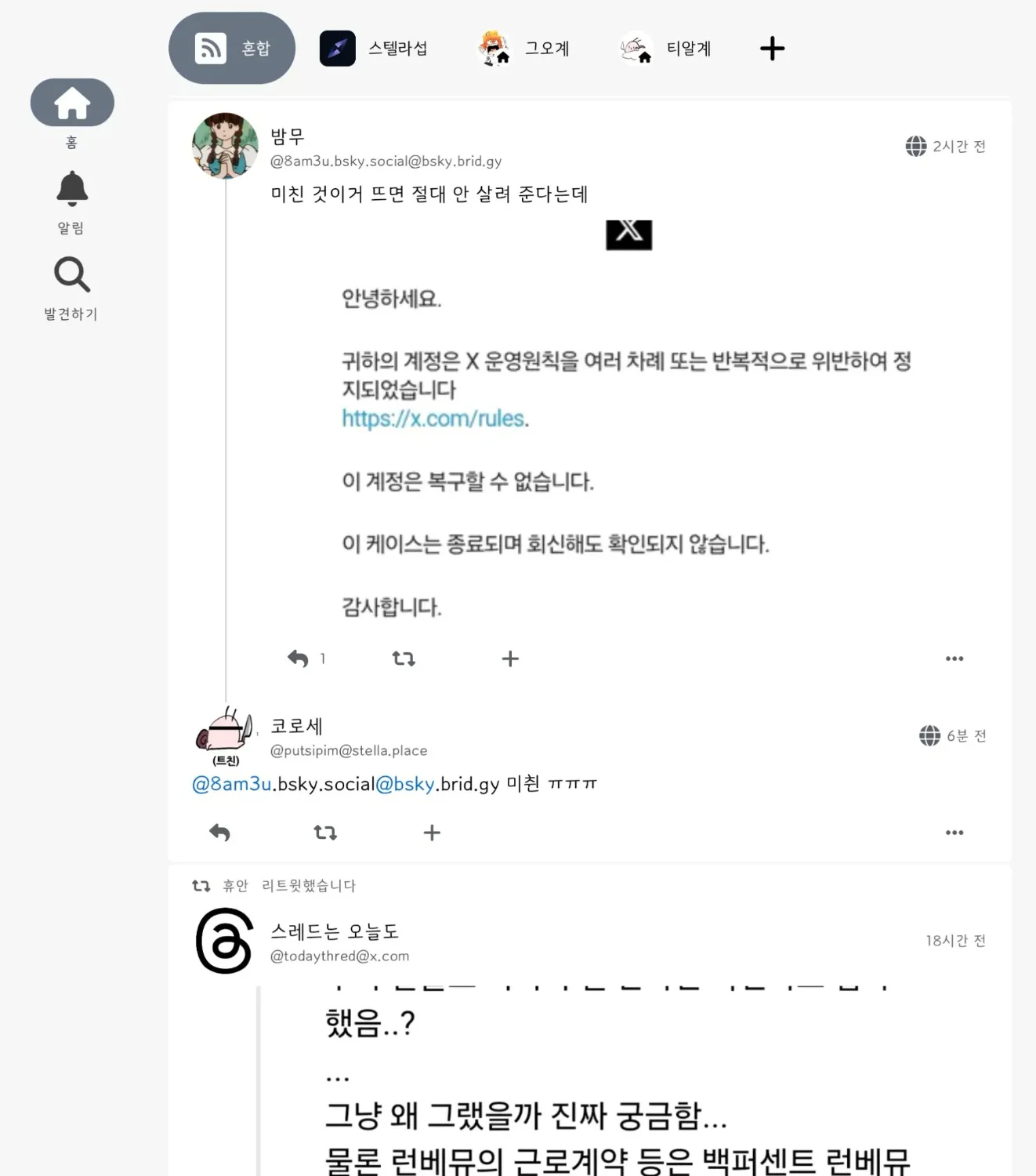1036x1176 pixels.
Task: Tap the @8am3u mention link
Action: click(x=232, y=784)
